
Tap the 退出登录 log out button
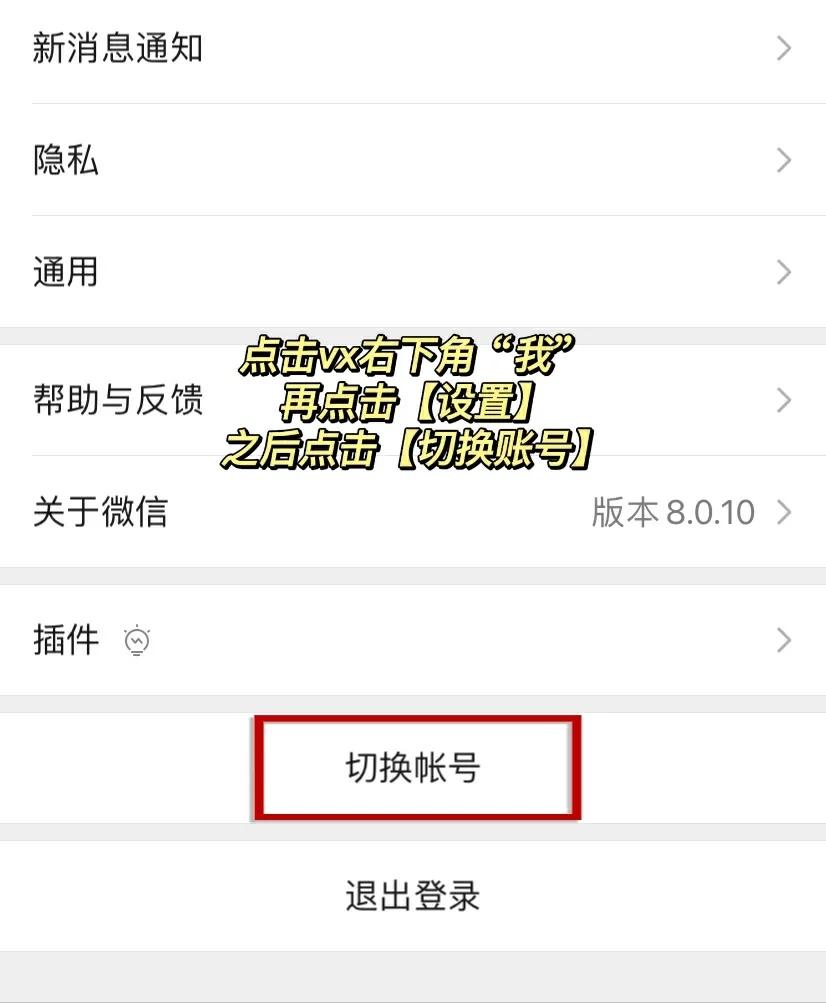(x=413, y=896)
